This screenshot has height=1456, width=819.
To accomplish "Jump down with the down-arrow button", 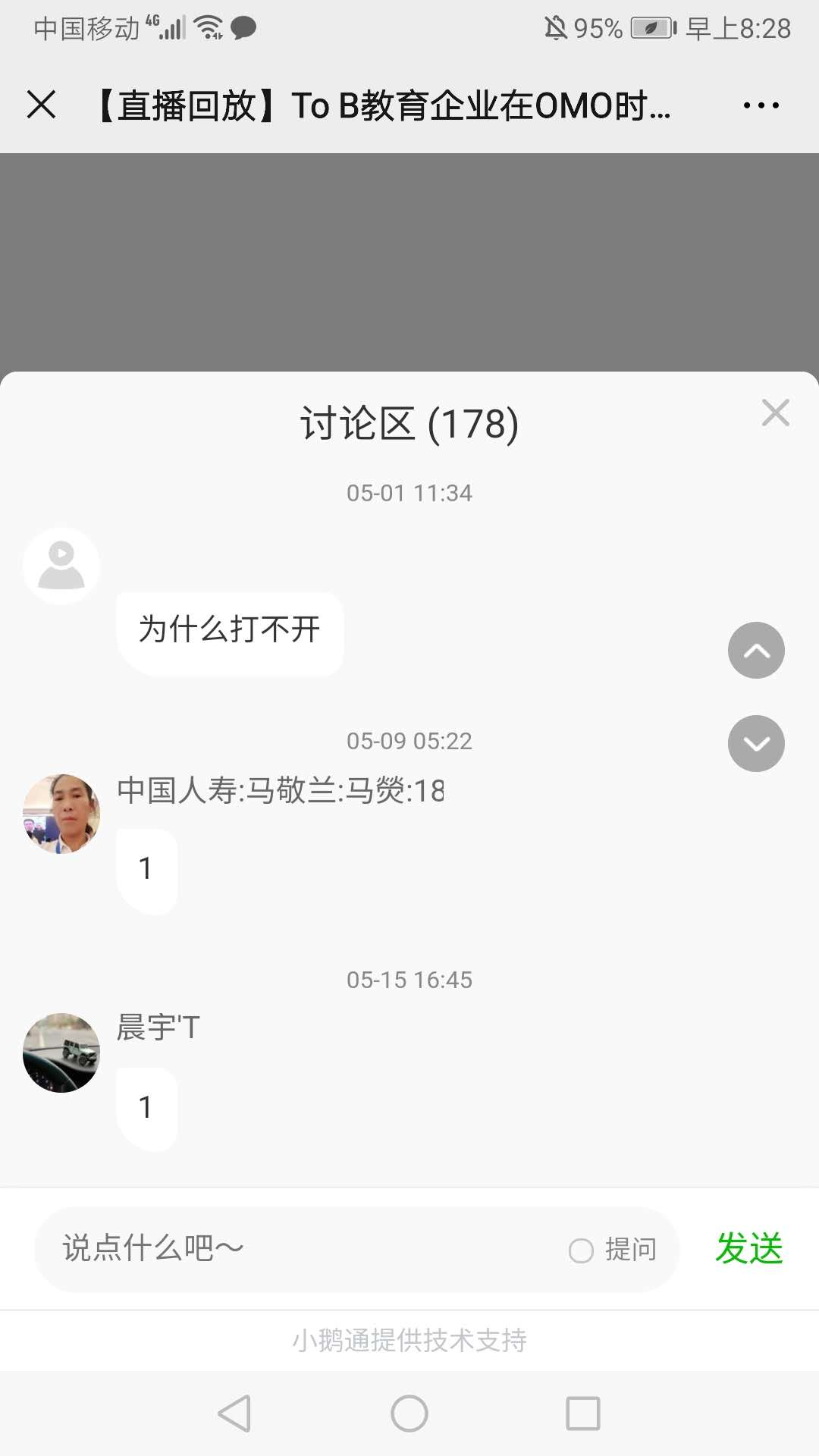I will (756, 744).
